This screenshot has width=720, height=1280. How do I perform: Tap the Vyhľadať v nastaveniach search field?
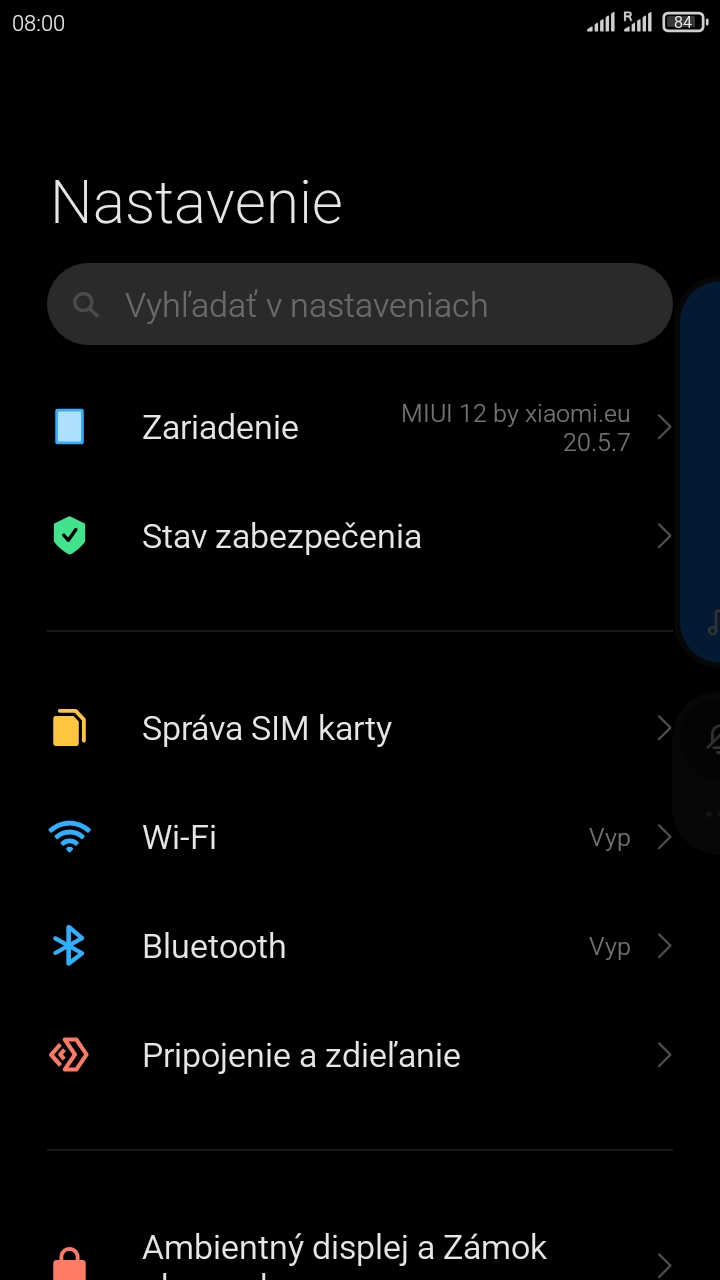pyautogui.click(x=360, y=305)
